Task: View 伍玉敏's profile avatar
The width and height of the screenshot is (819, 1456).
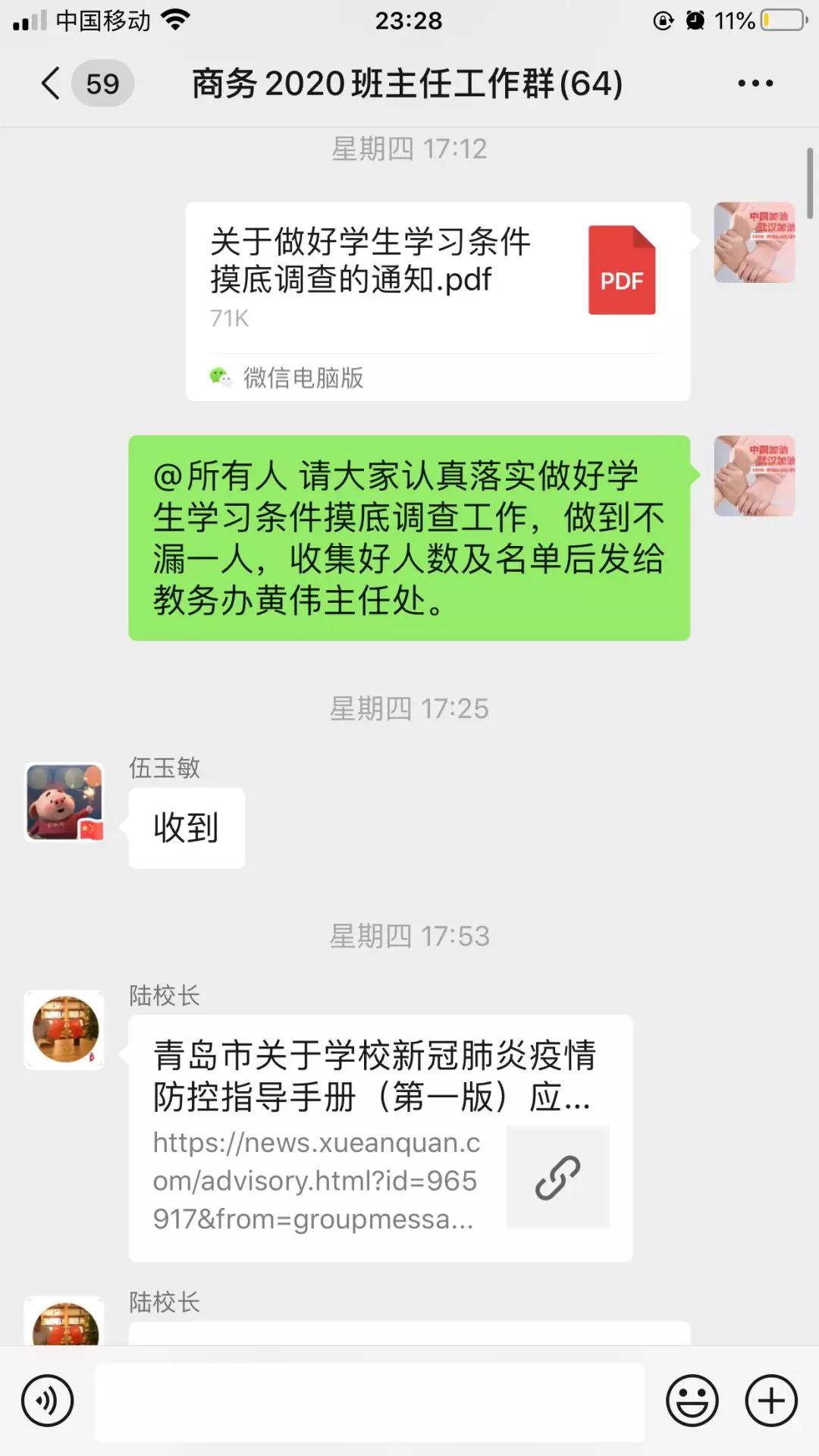Action: [64, 802]
